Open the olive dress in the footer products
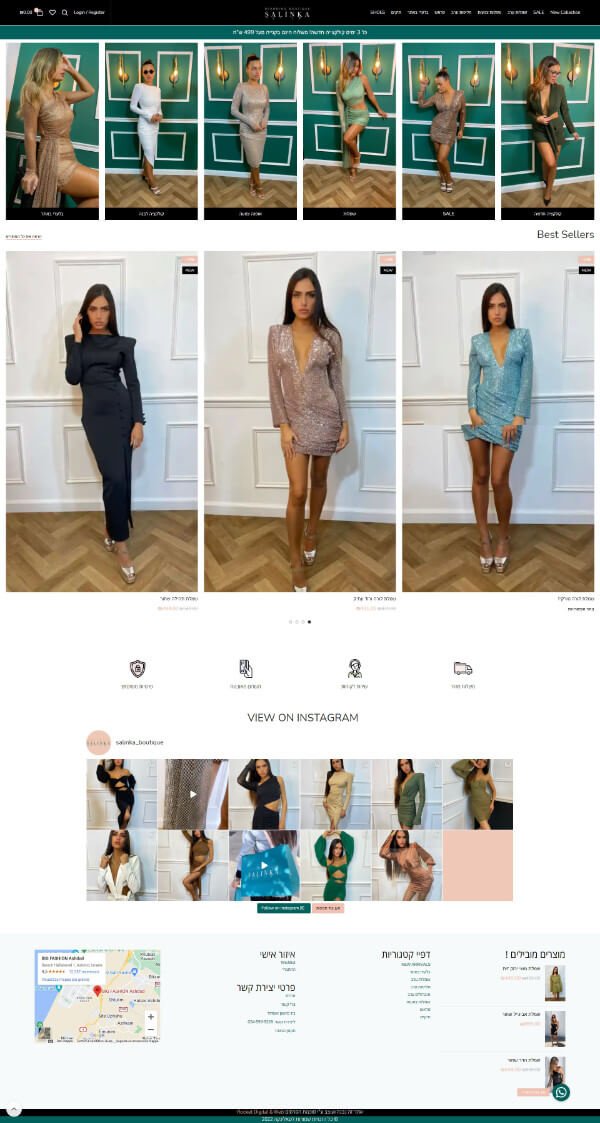The width and height of the screenshot is (600, 1123). [555, 983]
